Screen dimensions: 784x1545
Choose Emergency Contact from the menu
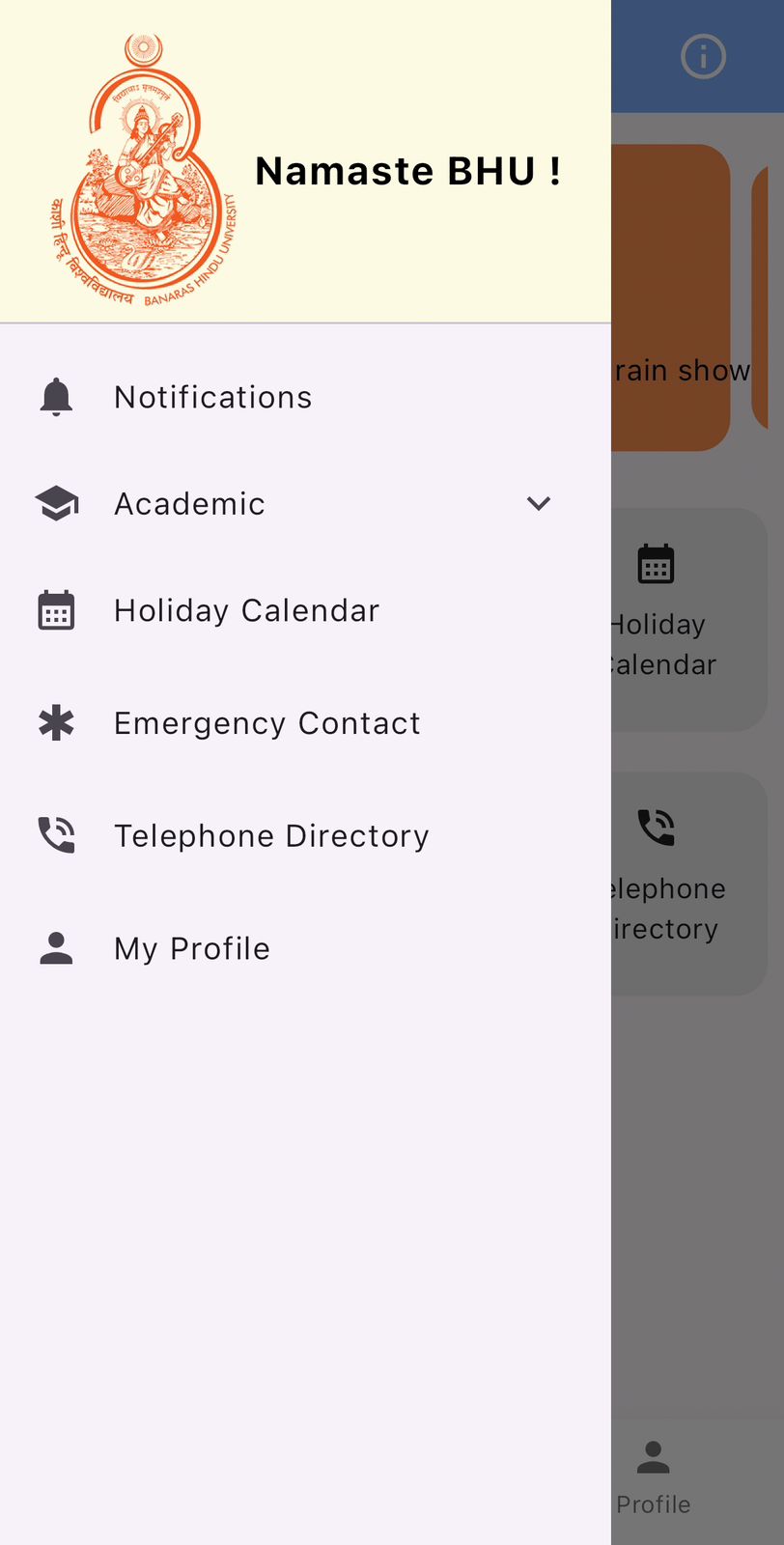[266, 722]
